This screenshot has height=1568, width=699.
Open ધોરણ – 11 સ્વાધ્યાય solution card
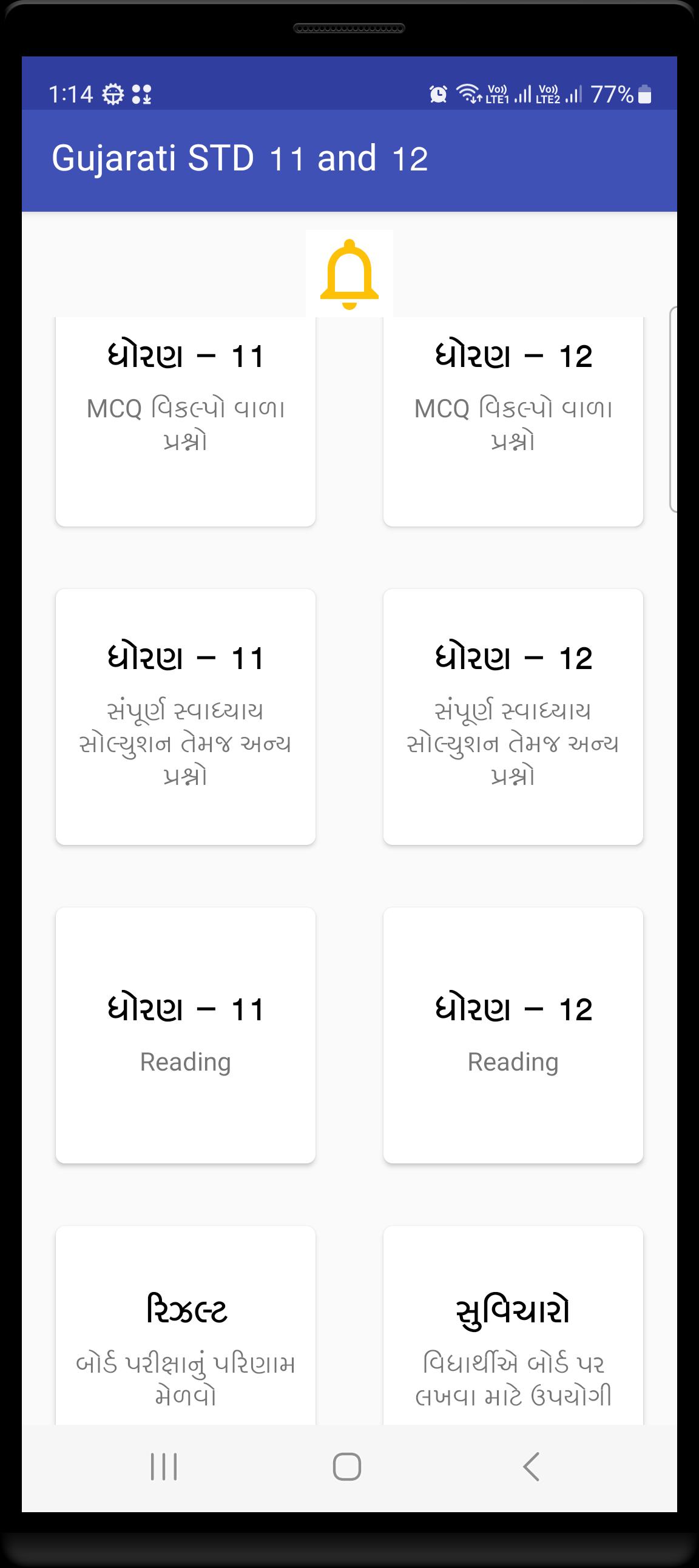[186, 716]
